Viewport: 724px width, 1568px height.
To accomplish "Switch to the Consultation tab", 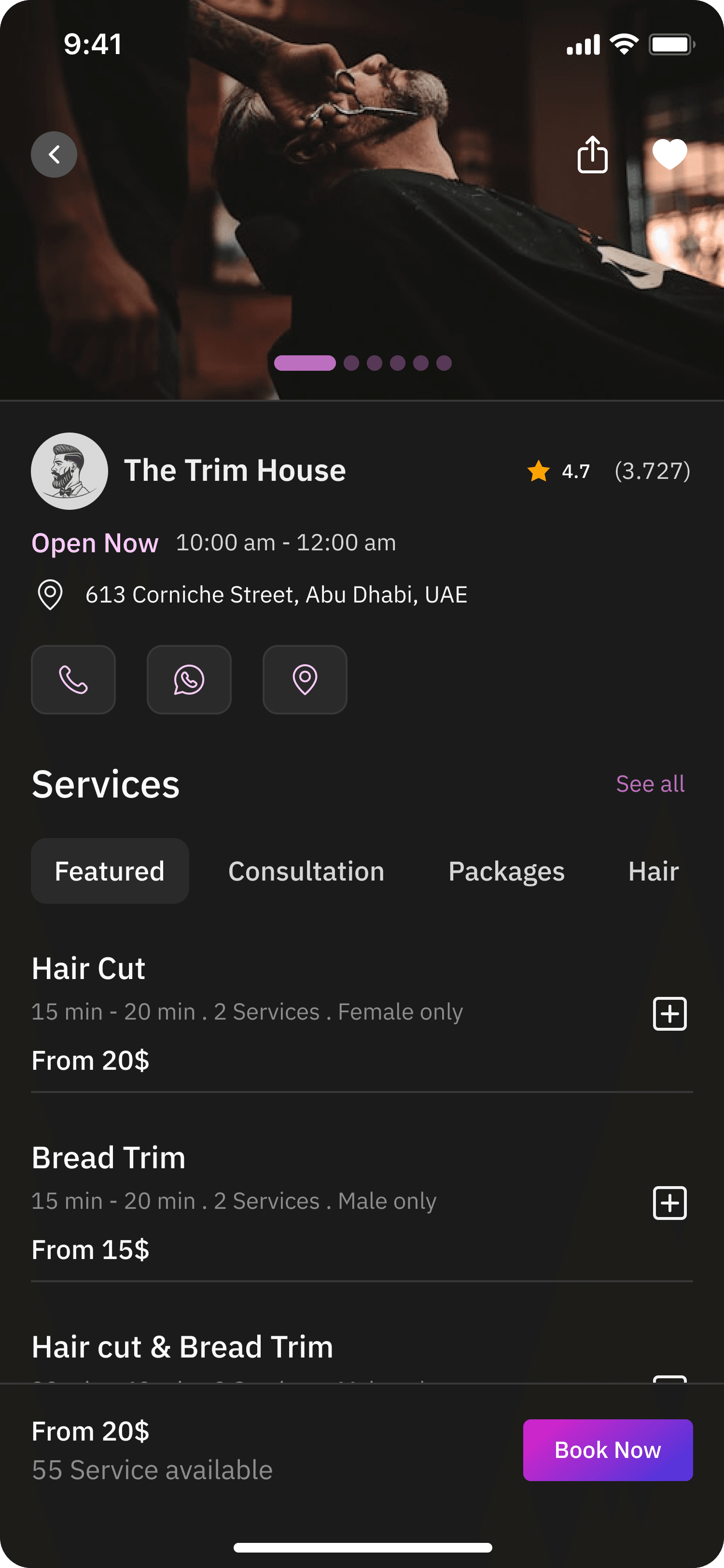I will click(x=306, y=870).
